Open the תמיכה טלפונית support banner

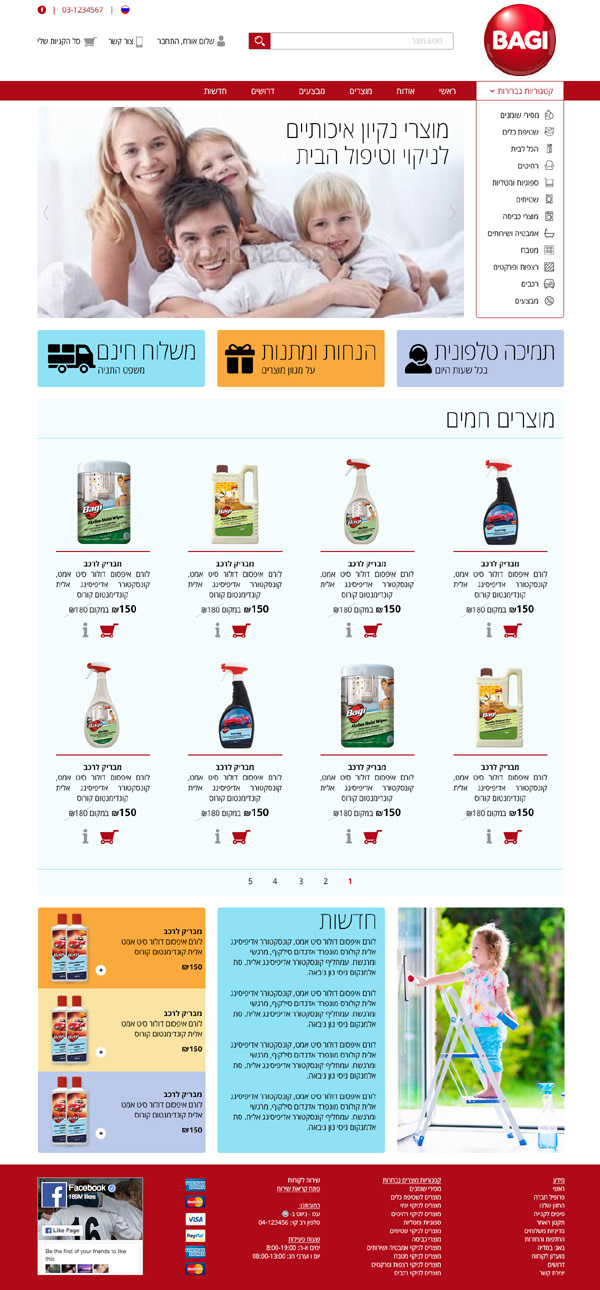480,358
